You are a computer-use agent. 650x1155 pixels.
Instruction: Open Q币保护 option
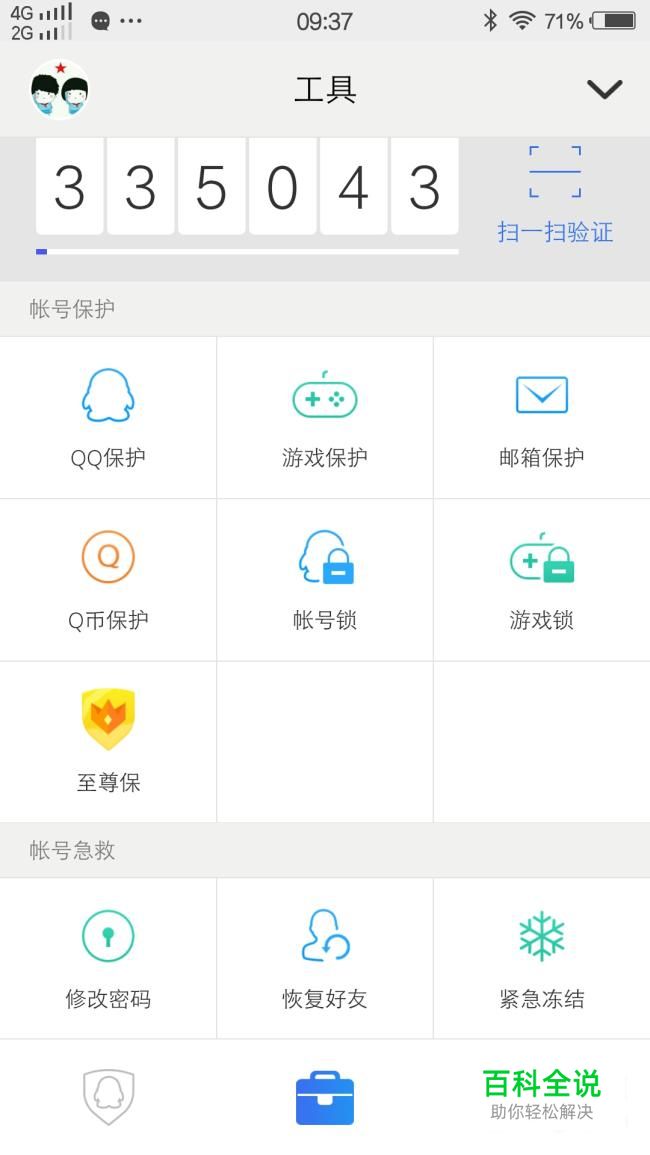tap(108, 580)
